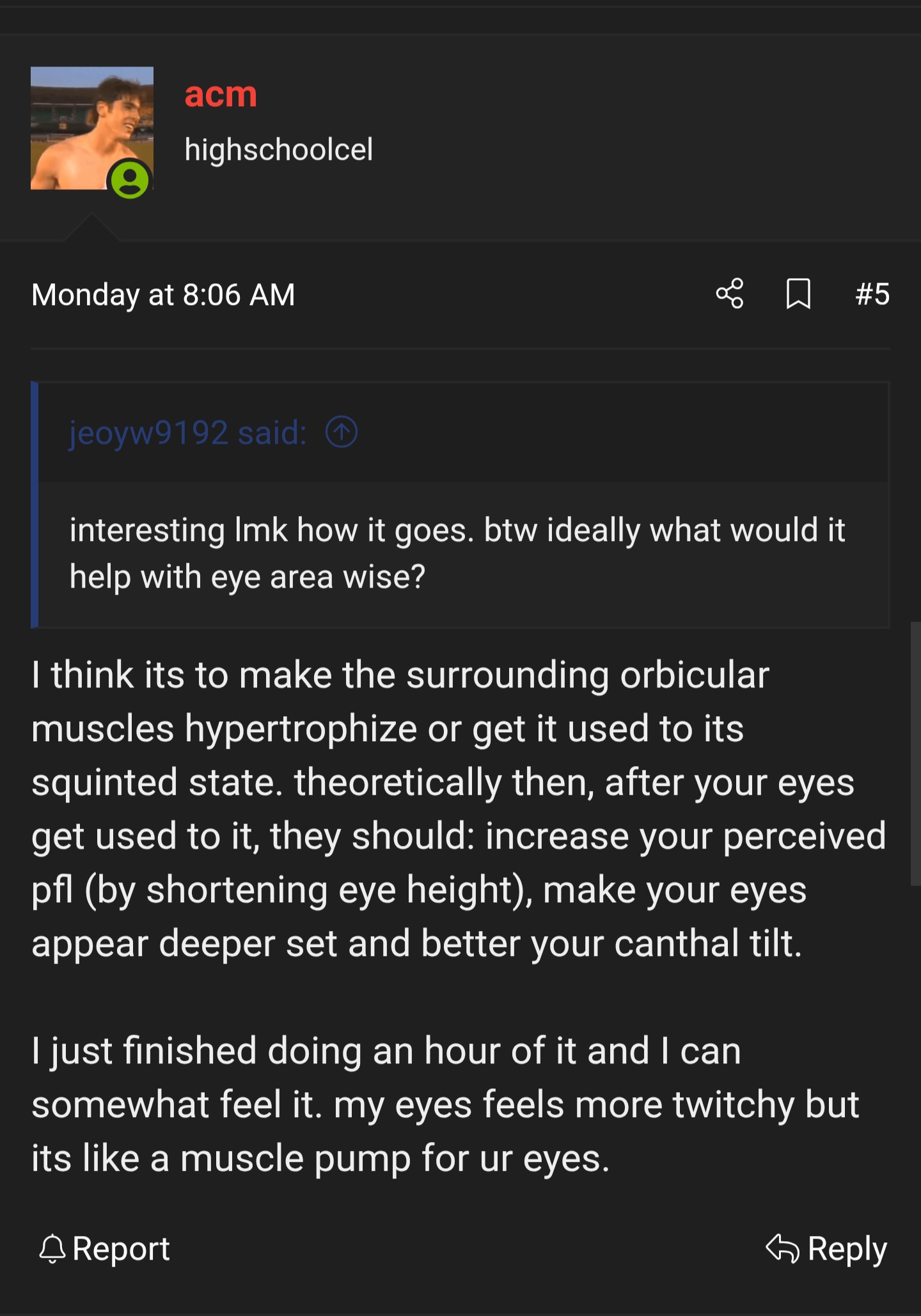The height and width of the screenshot is (1316, 921).
Task: Report this post
Action: pyautogui.click(x=105, y=1248)
